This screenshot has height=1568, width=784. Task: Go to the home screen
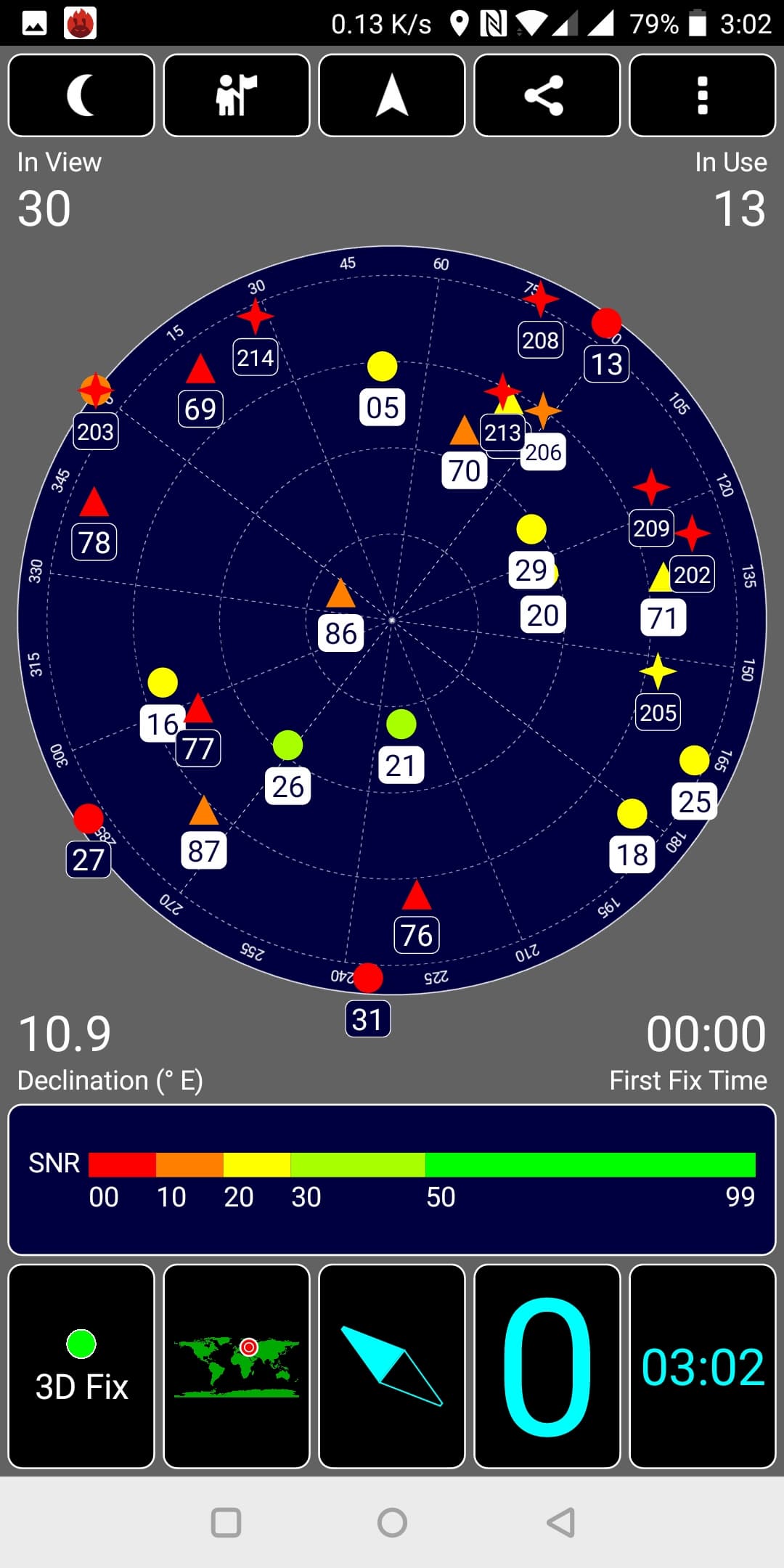click(x=392, y=1522)
